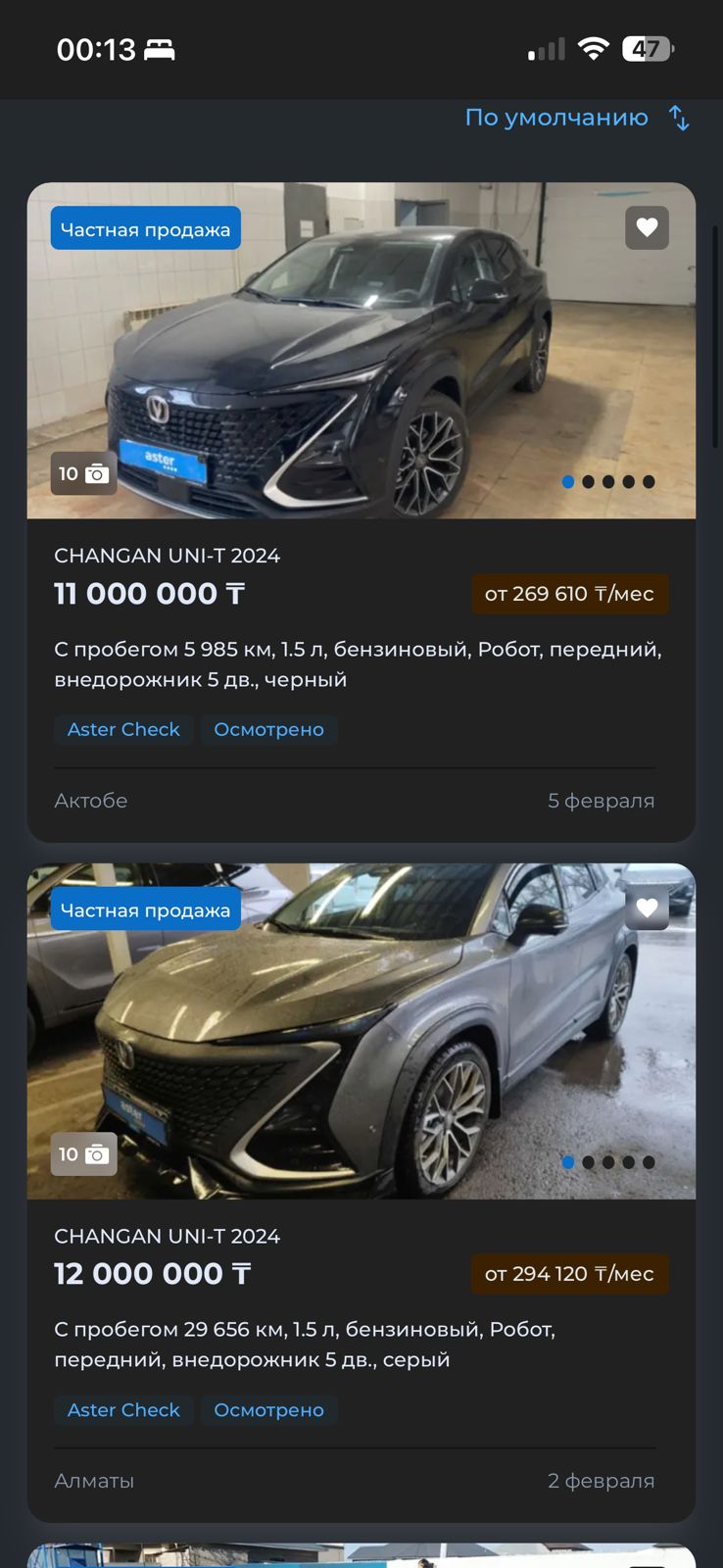The image size is (723, 1568).
Task: Open the grey Changan UNI-T from Алматы
Action: 361,1031
